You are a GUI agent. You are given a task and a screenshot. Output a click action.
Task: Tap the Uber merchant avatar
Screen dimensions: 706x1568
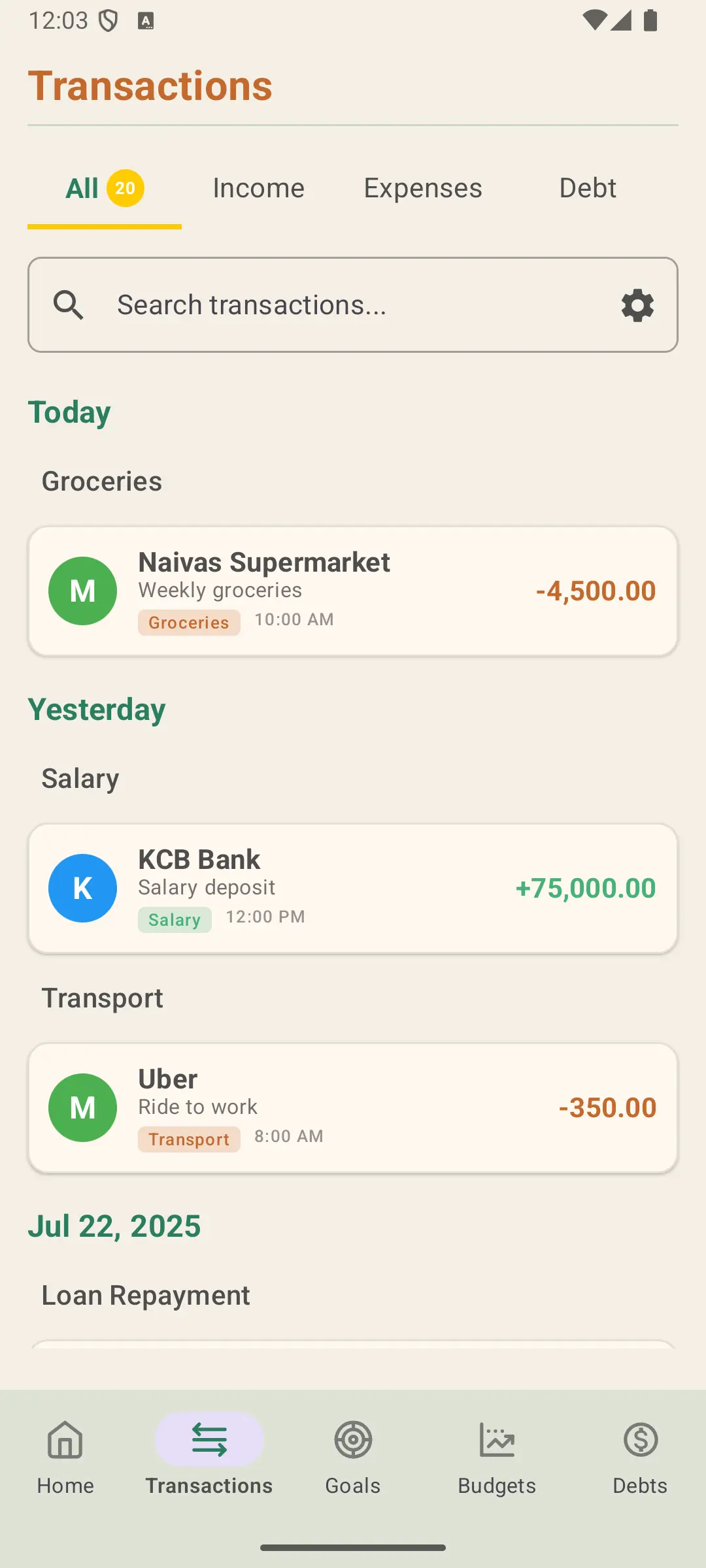pyautogui.click(x=82, y=1107)
